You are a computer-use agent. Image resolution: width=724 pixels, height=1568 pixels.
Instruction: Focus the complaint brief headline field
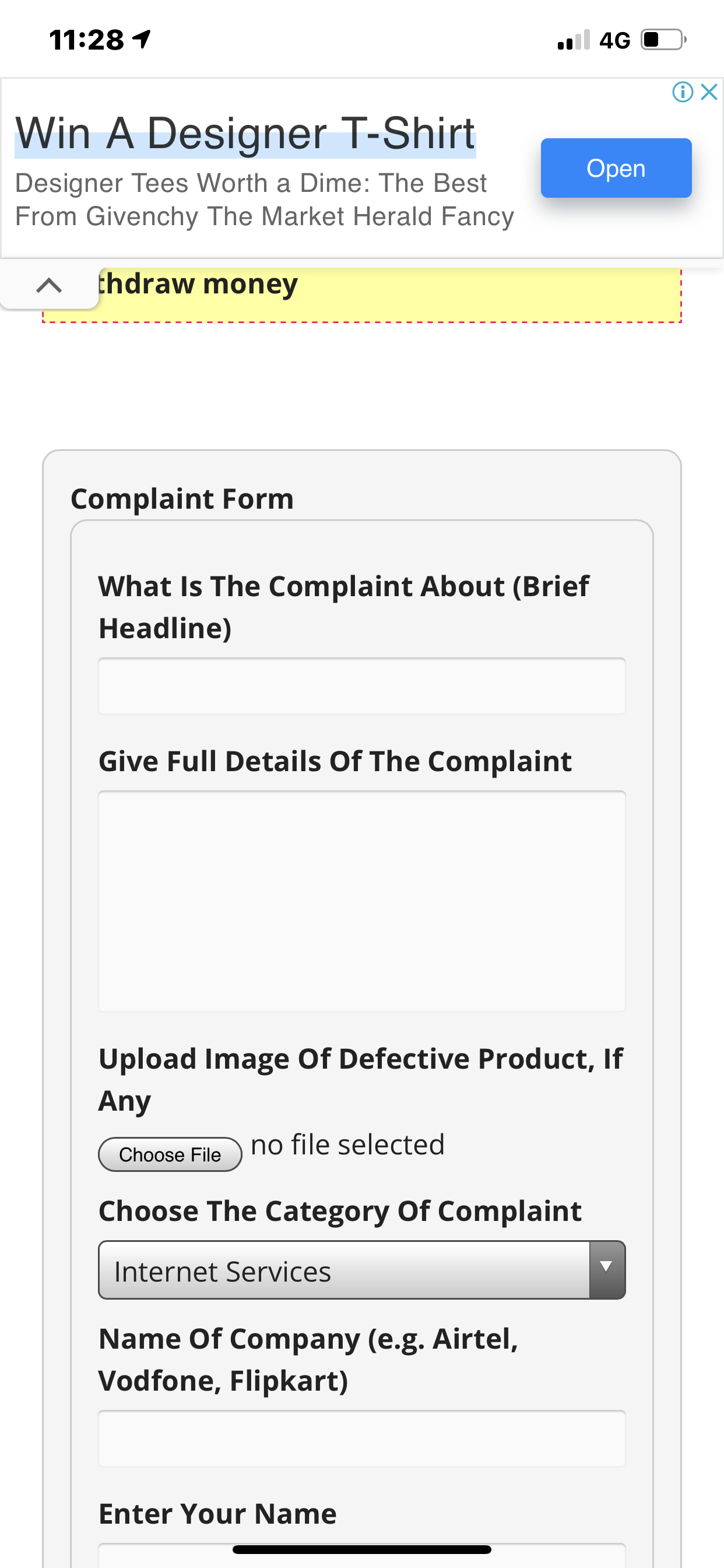362,686
